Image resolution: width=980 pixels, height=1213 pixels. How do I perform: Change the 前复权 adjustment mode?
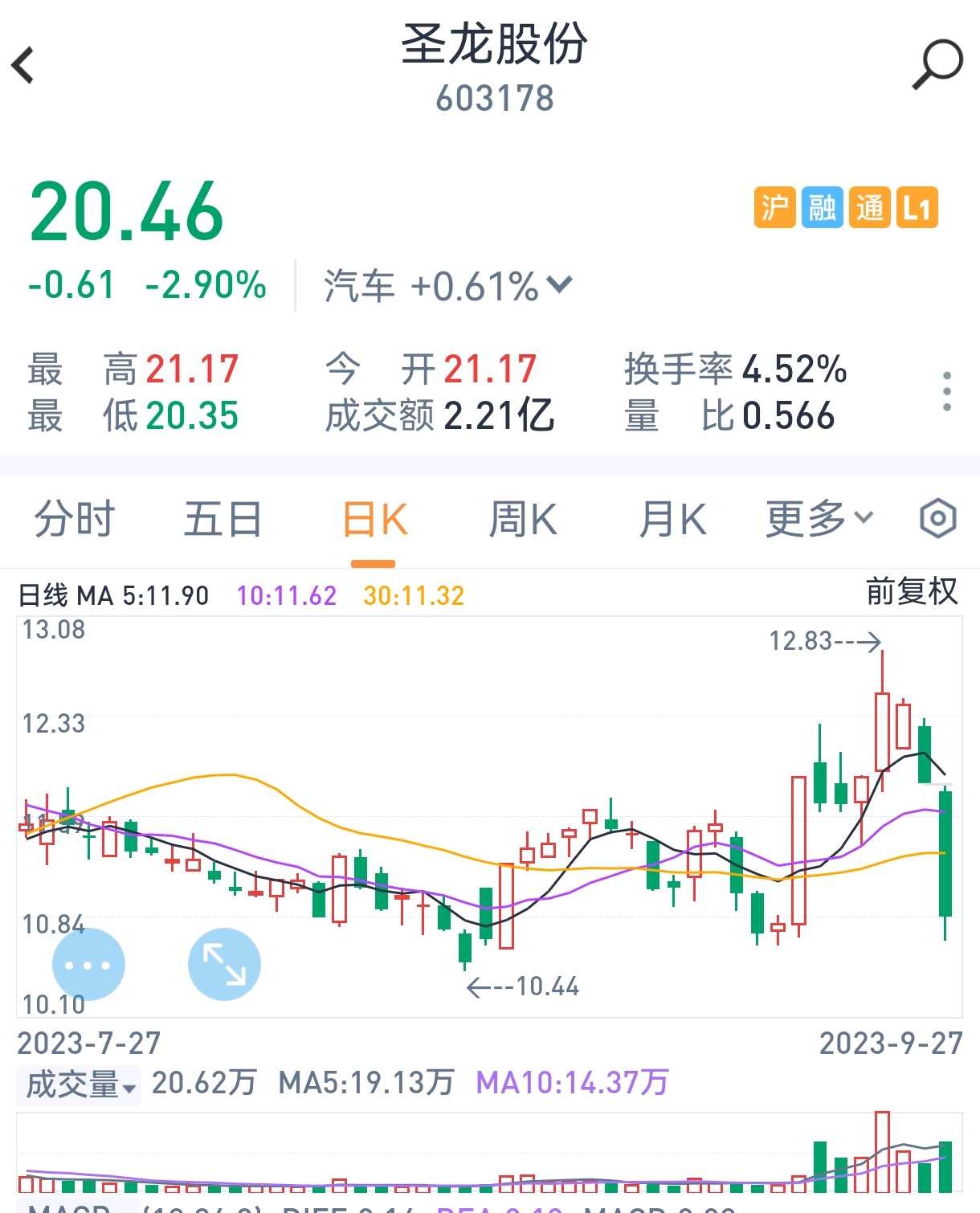[912, 592]
